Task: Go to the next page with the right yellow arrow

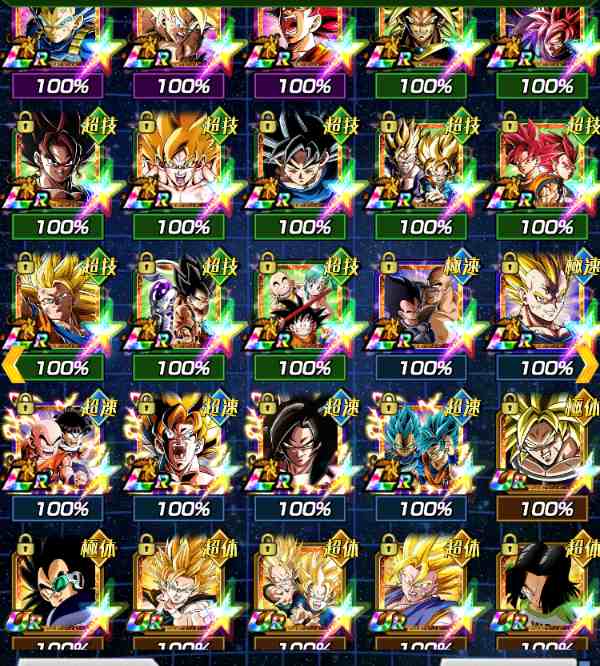Action: click(x=587, y=367)
